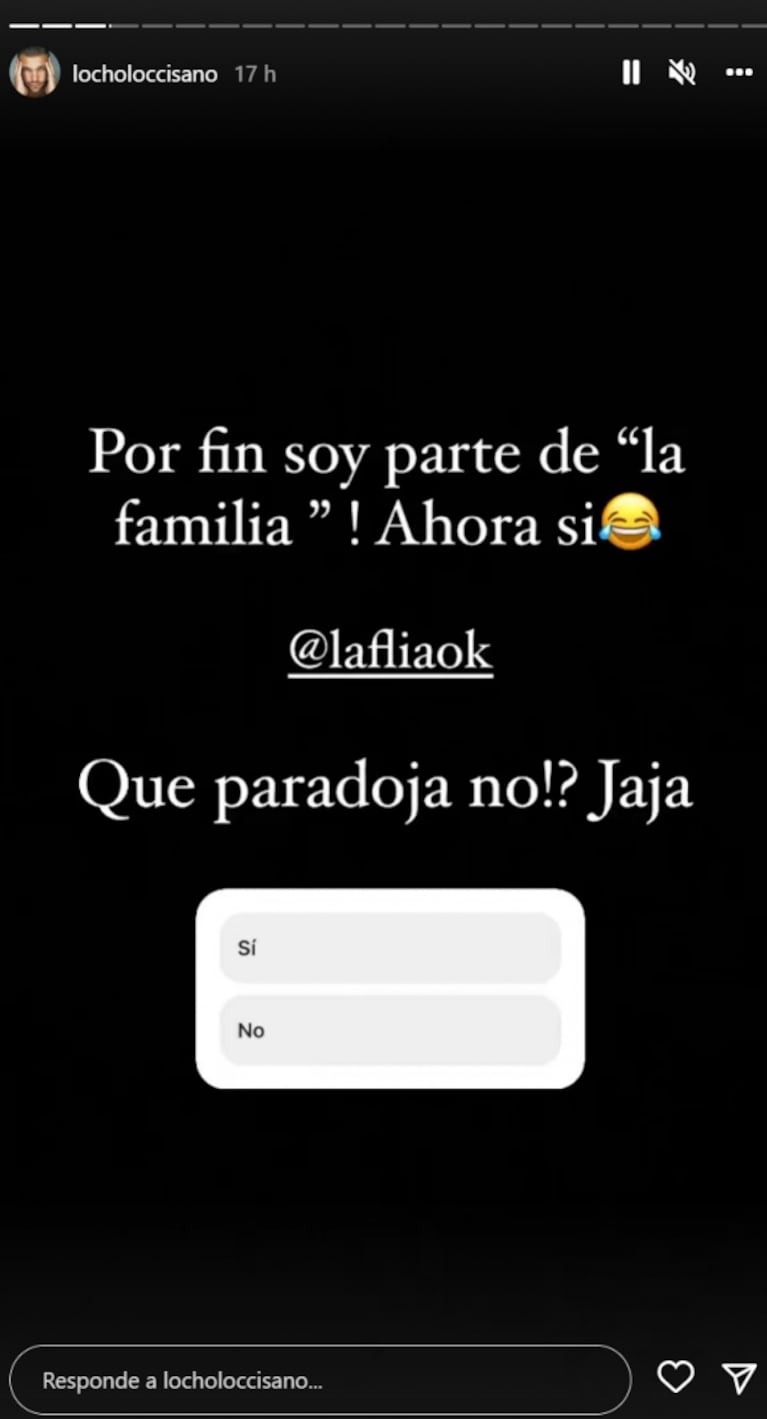Open locholoccisano's profile picture
767x1419 pixels.
tap(34, 73)
